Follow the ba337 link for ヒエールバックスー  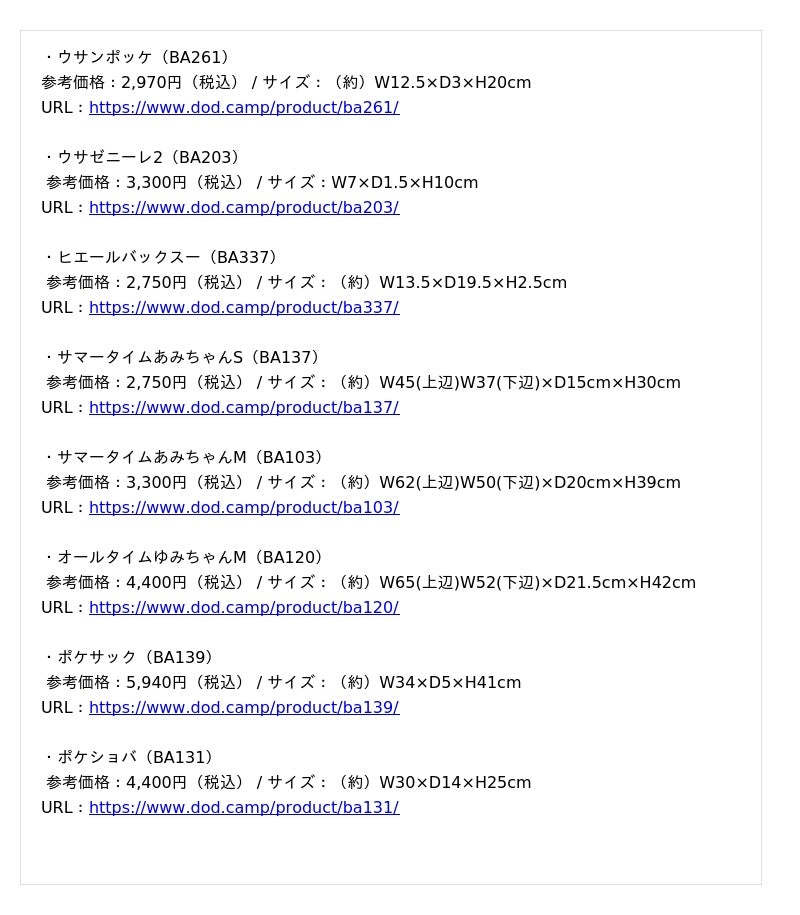244,308
